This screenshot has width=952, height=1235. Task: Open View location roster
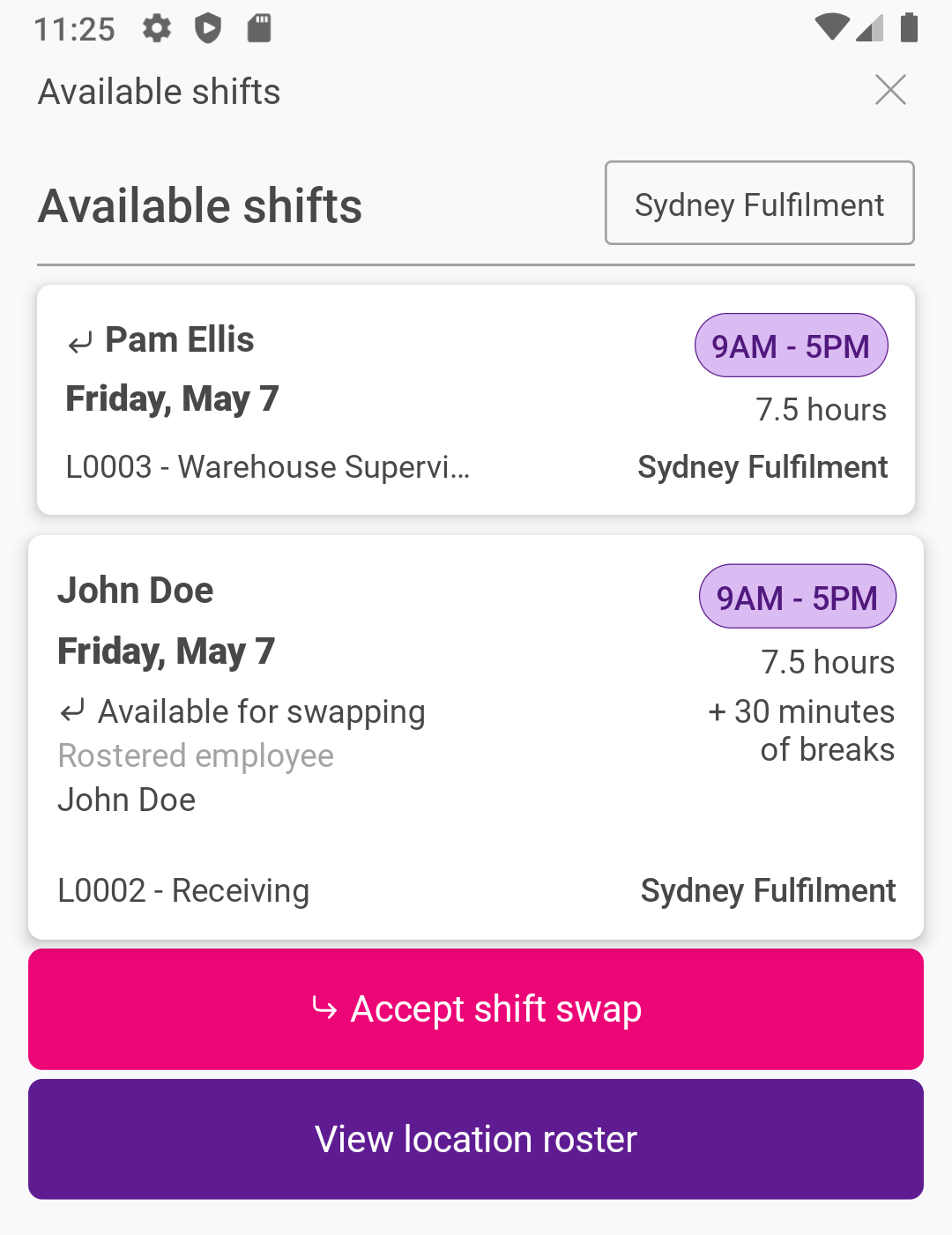(x=476, y=1139)
